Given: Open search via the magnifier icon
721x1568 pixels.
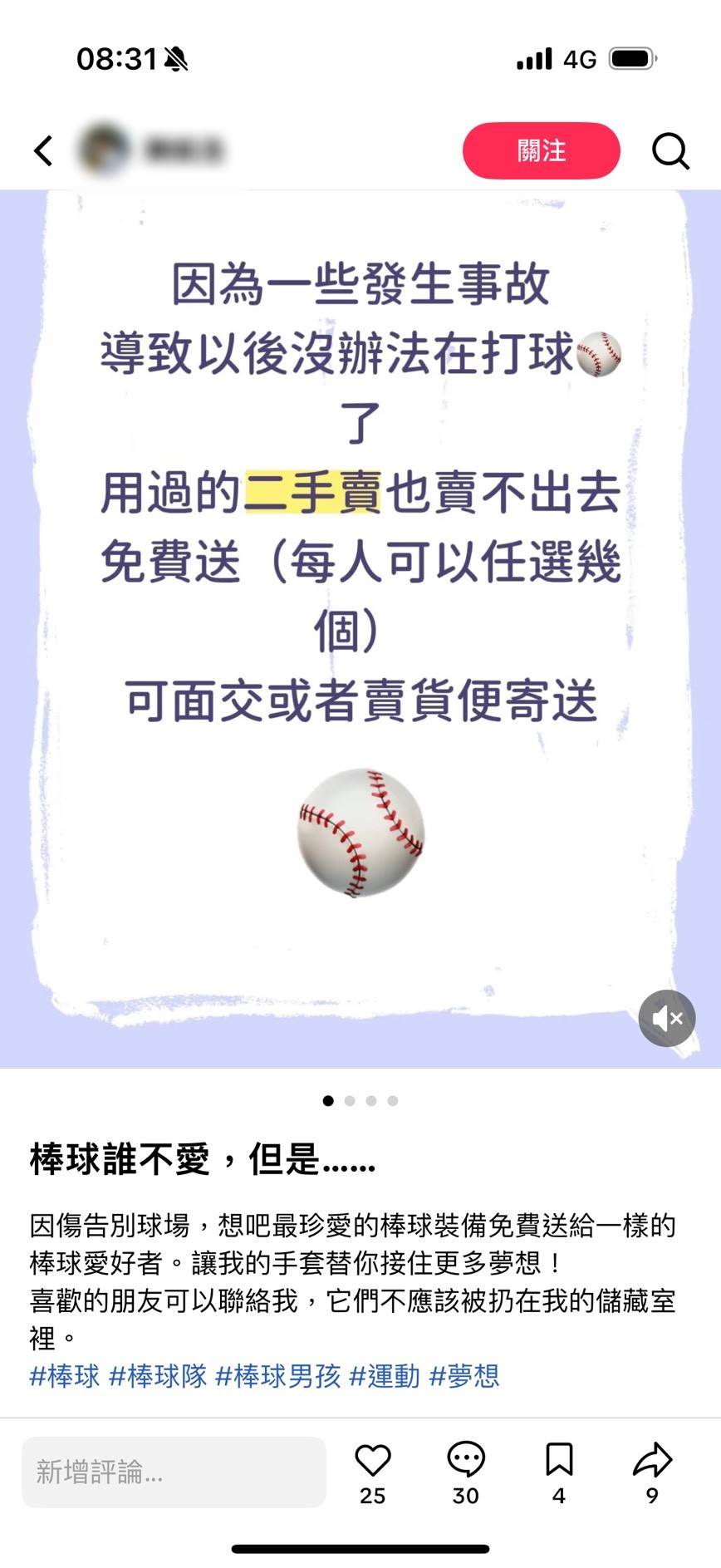Looking at the screenshot, I should click(x=669, y=151).
